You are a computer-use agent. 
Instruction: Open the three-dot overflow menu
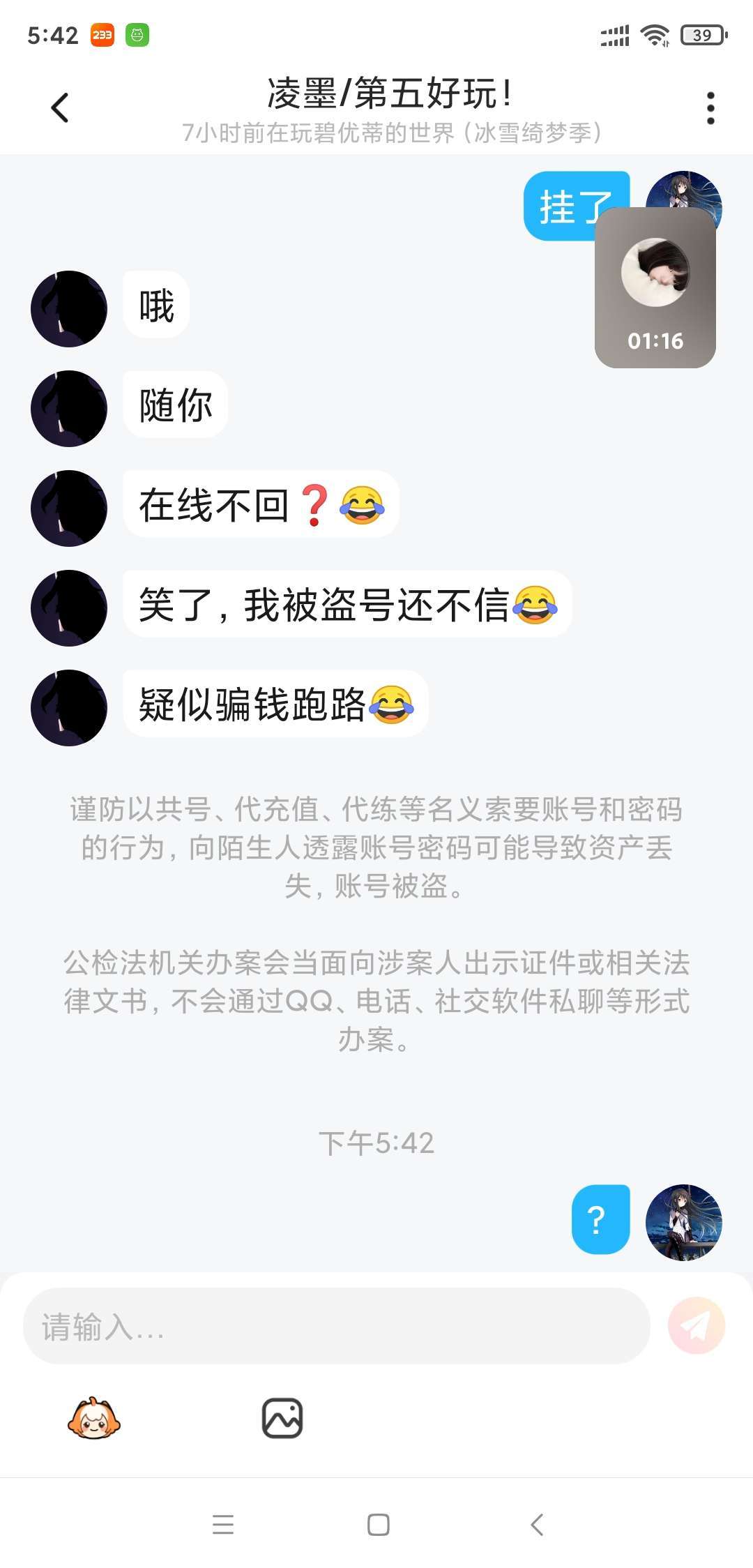710,108
